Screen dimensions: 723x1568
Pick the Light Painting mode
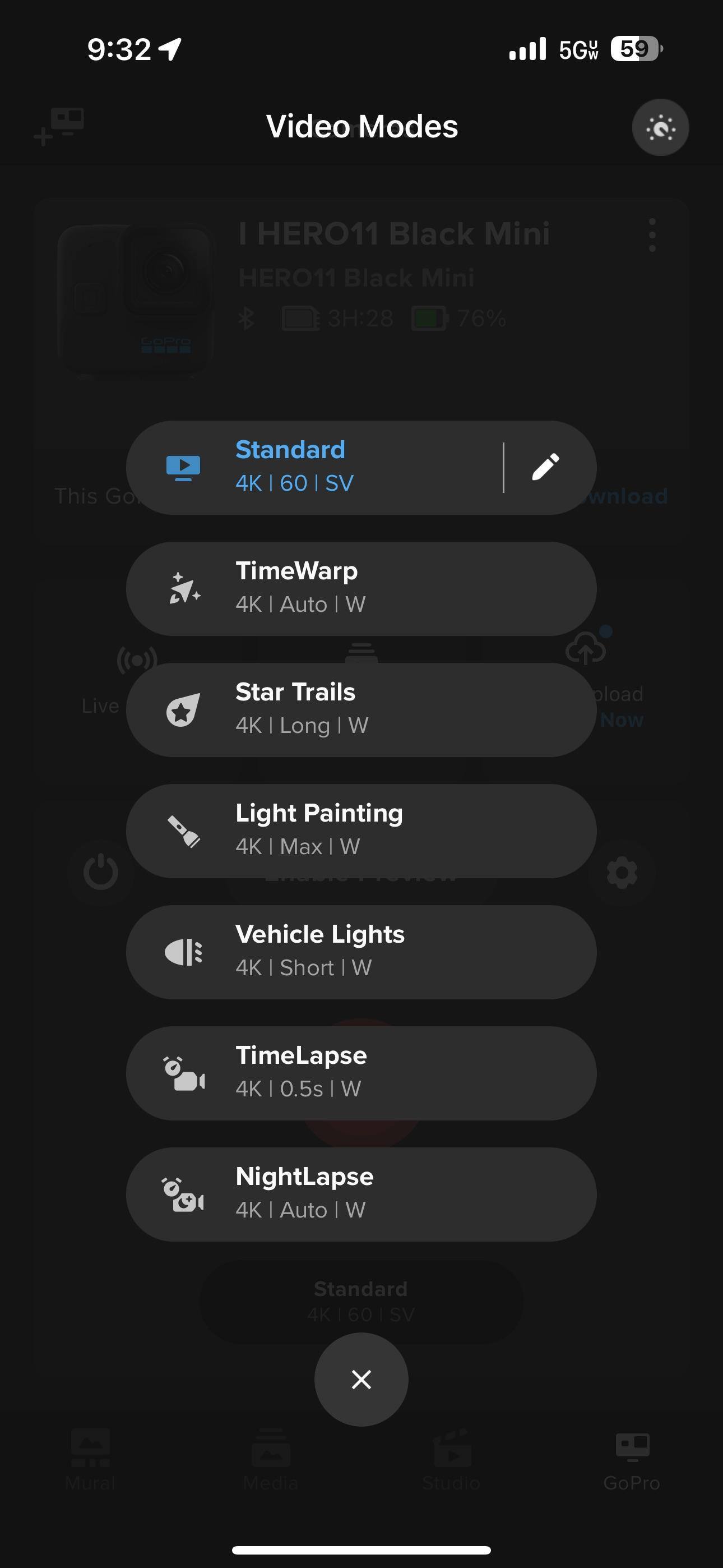360,830
